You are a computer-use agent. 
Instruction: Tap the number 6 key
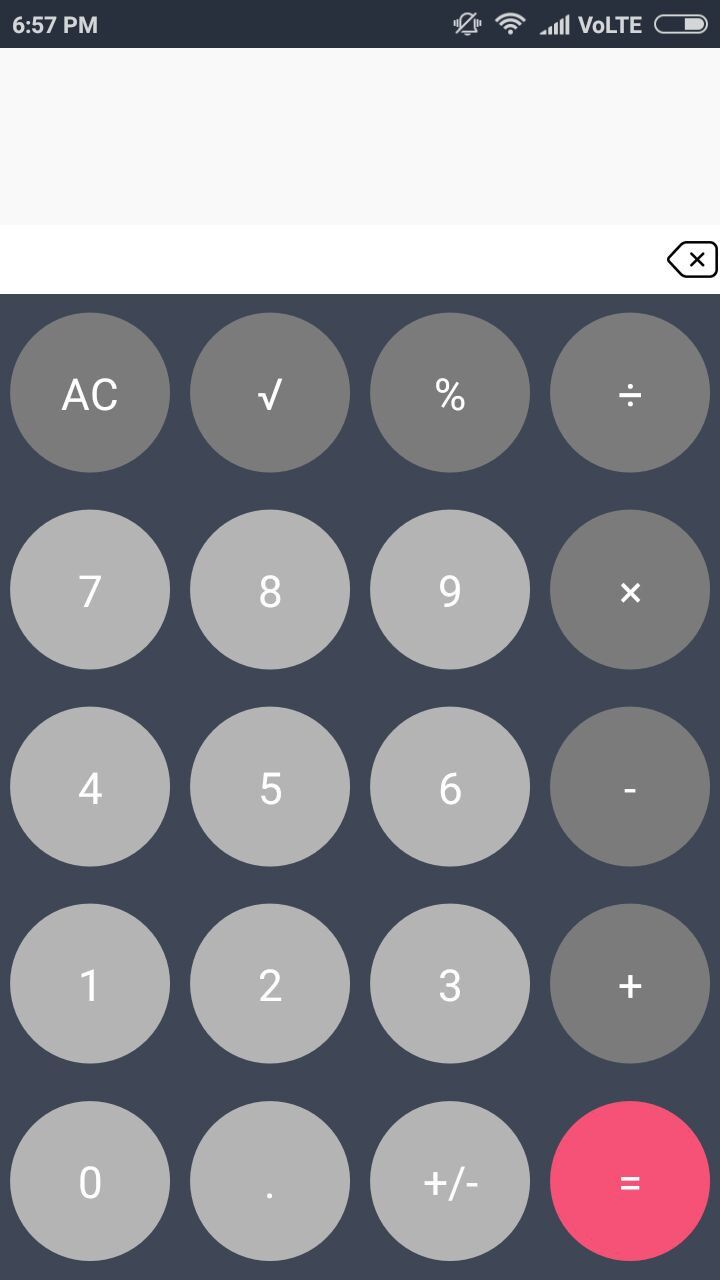click(450, 787)
